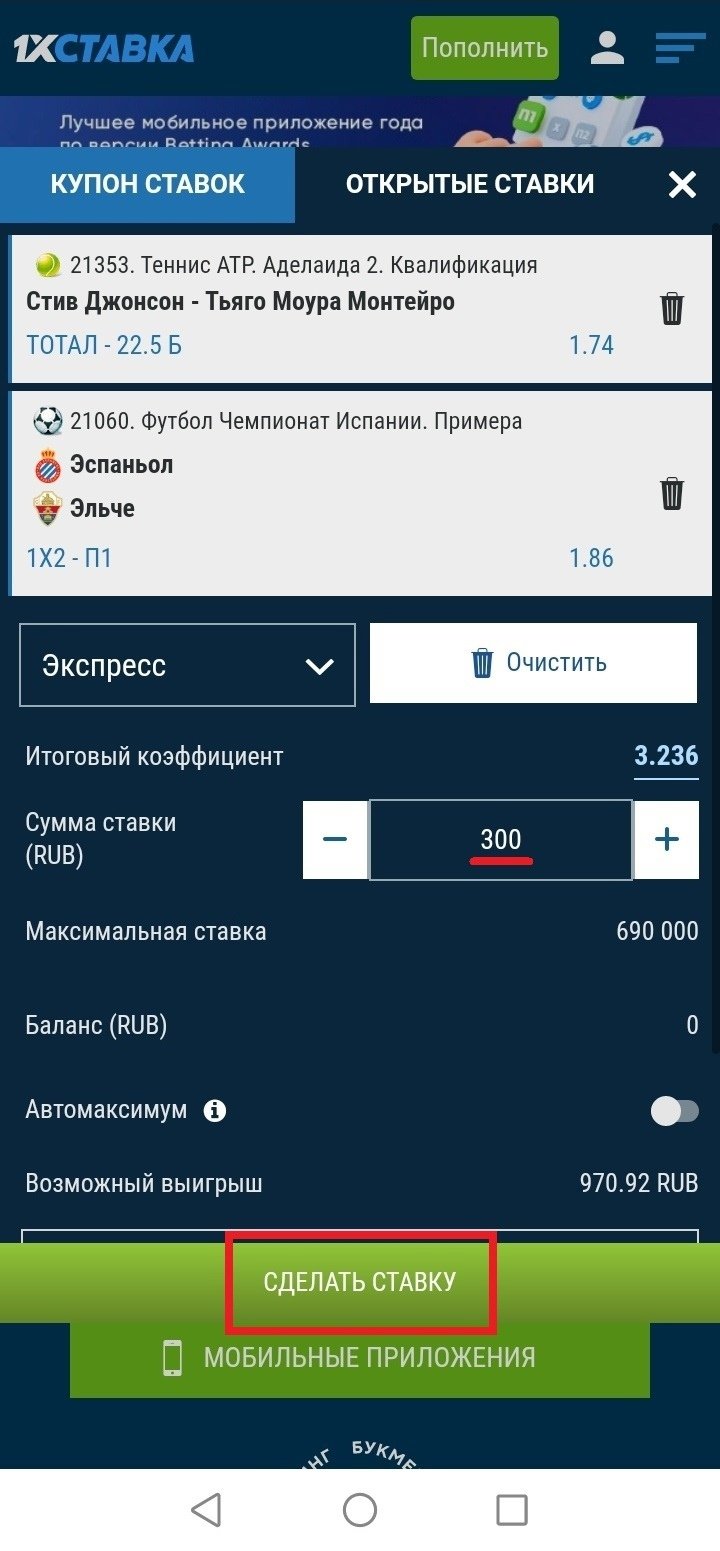Delete the Стив Джонсон tennis bet
The image size is (720, 1551).
(672, 309)
